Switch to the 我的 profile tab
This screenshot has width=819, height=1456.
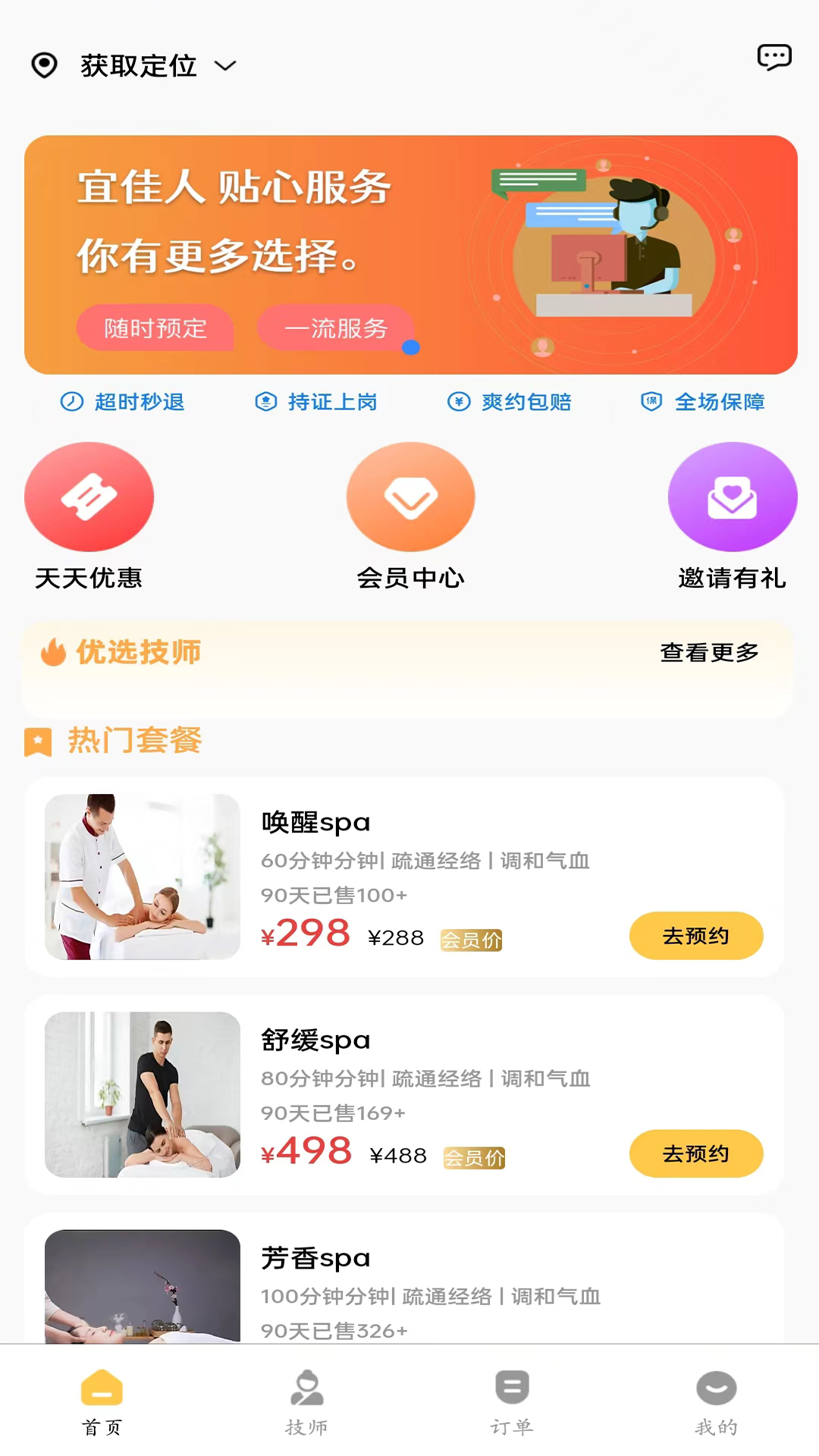pos(716,1401)
